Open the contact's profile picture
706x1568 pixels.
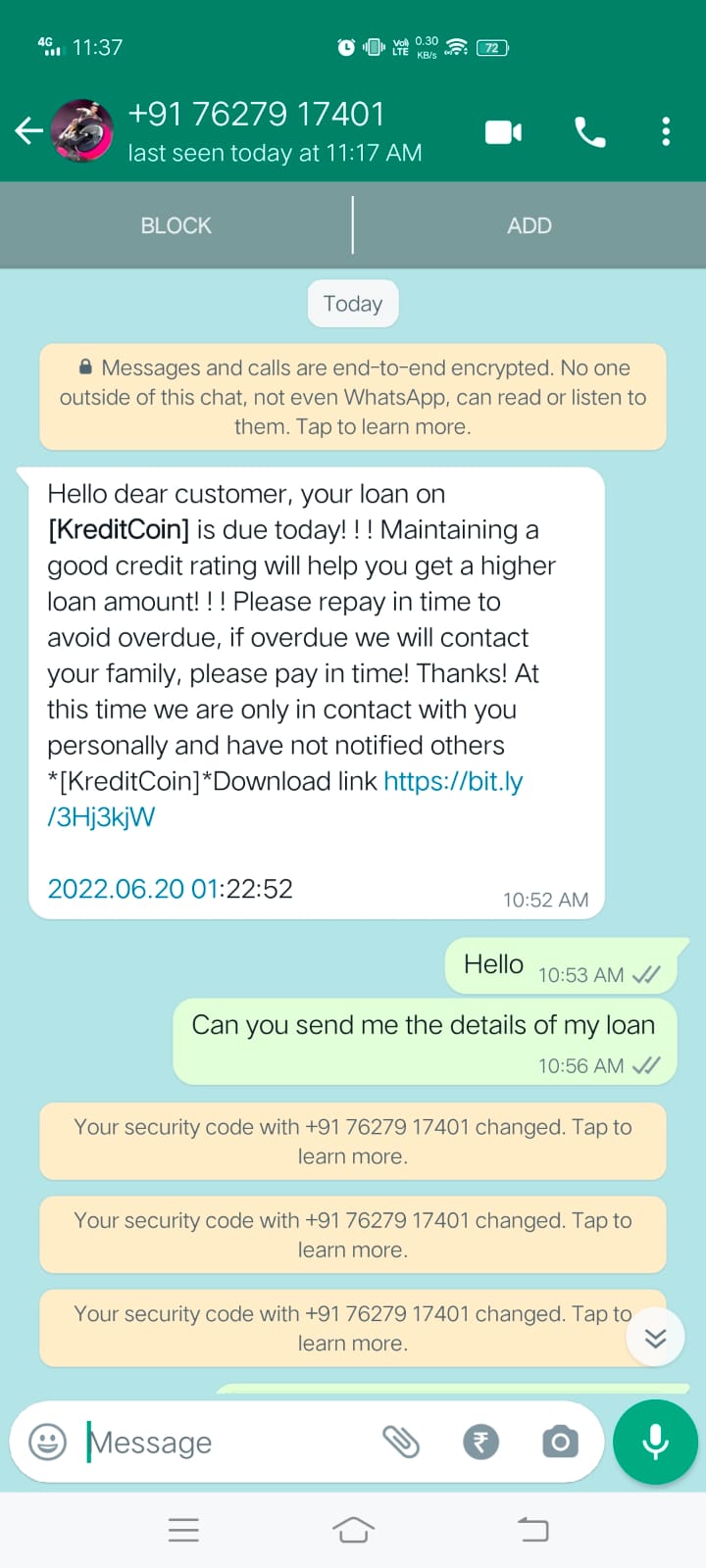[82, 130]
